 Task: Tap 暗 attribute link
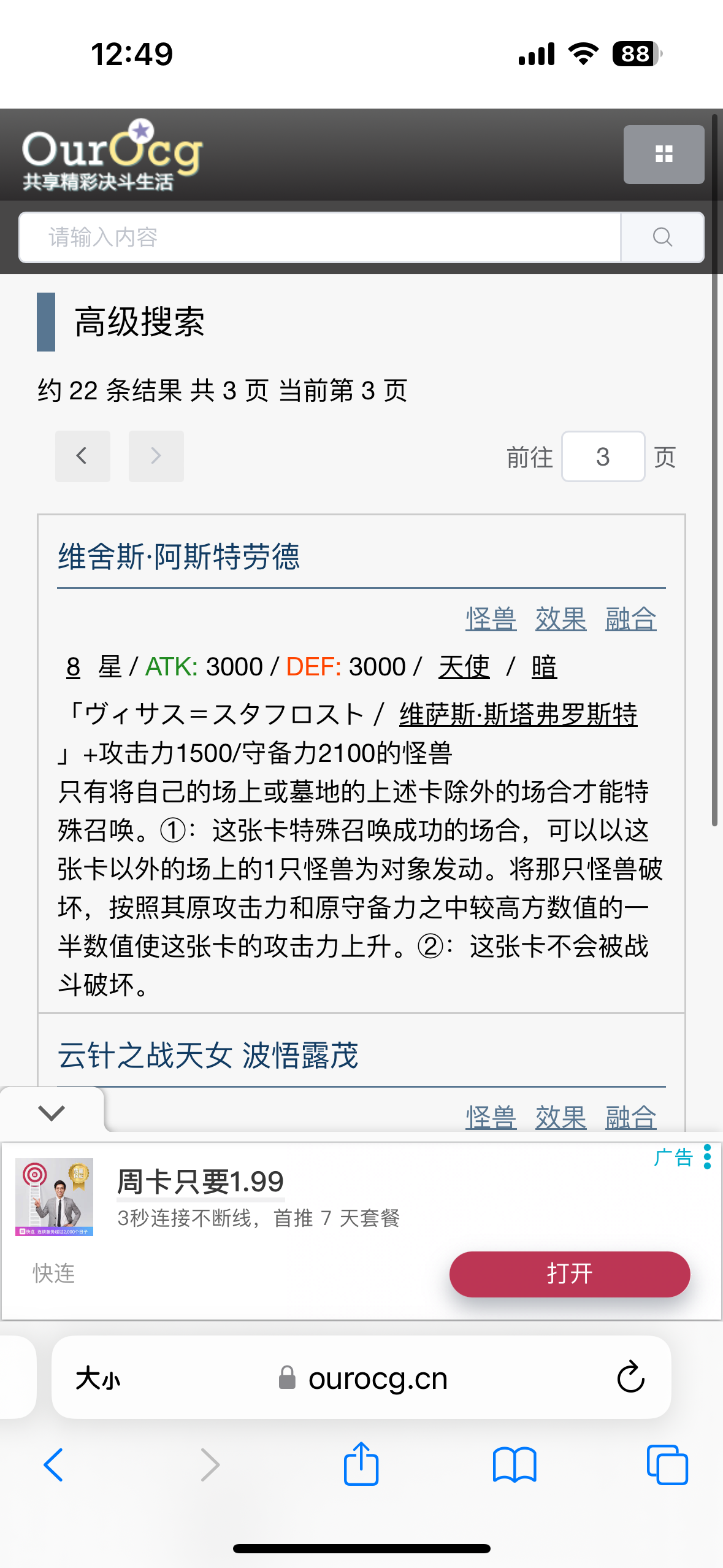[544, 666]
